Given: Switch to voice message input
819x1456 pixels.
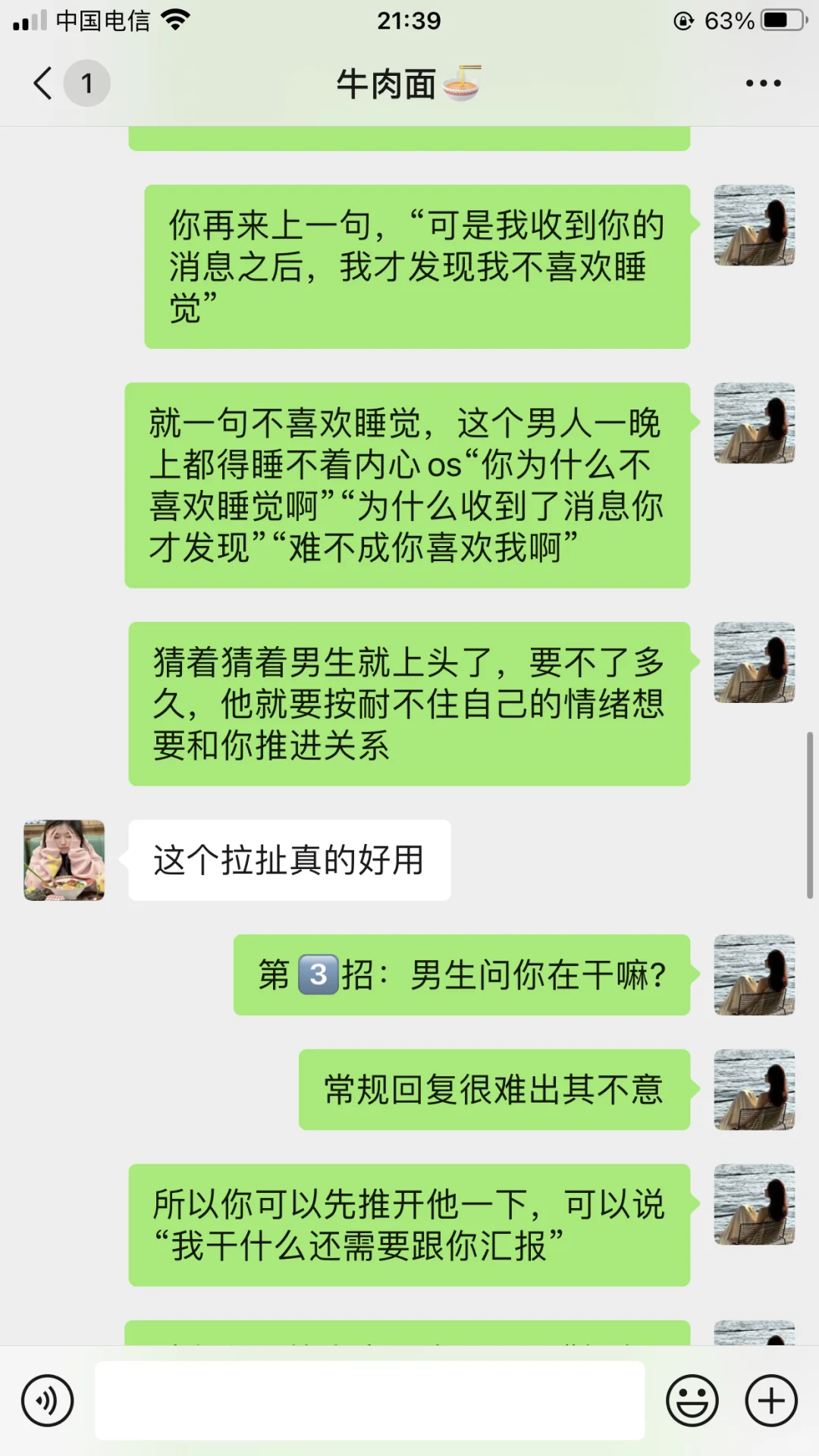Looking at the screenshot, I should (48, 1401).
